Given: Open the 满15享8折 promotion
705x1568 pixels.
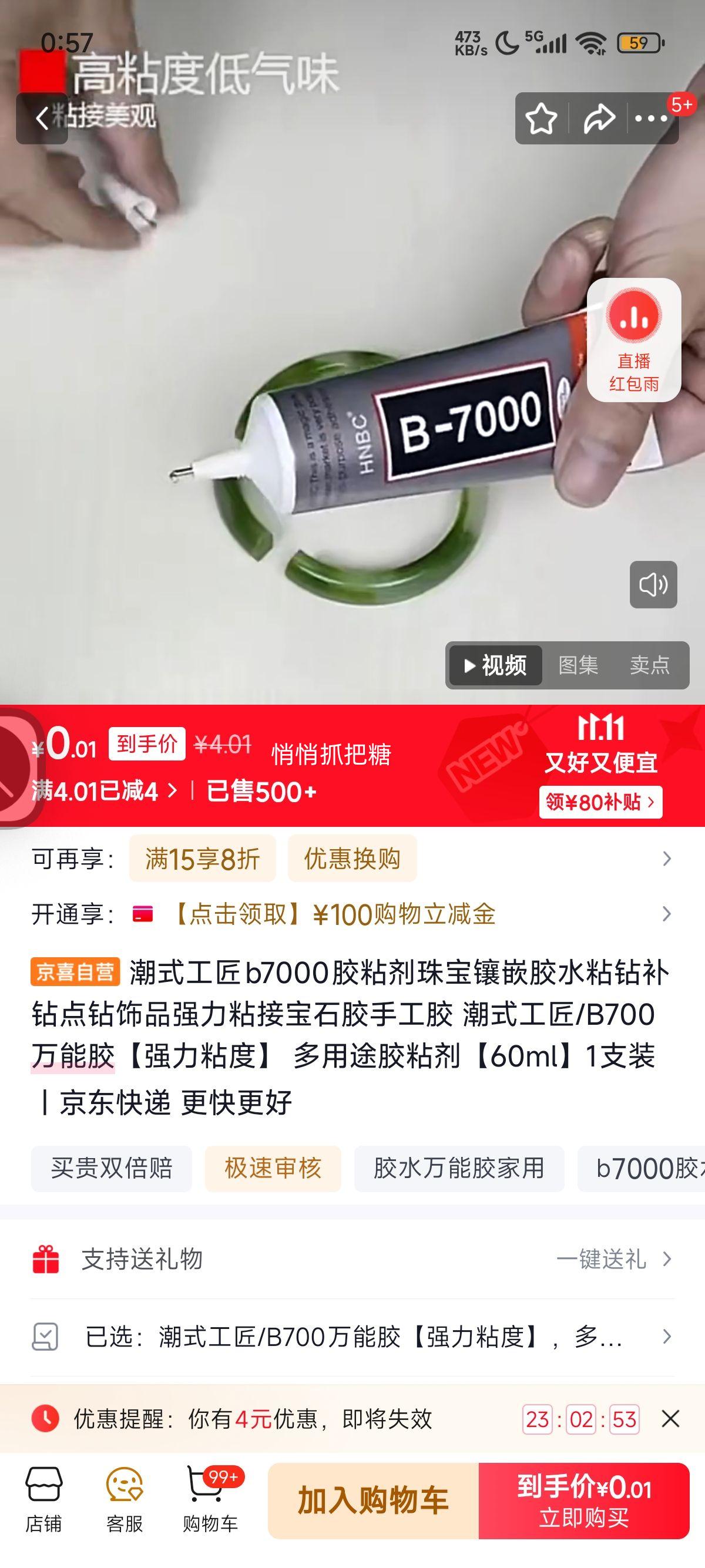Looking at the screenshot, I should pos(202,858).
